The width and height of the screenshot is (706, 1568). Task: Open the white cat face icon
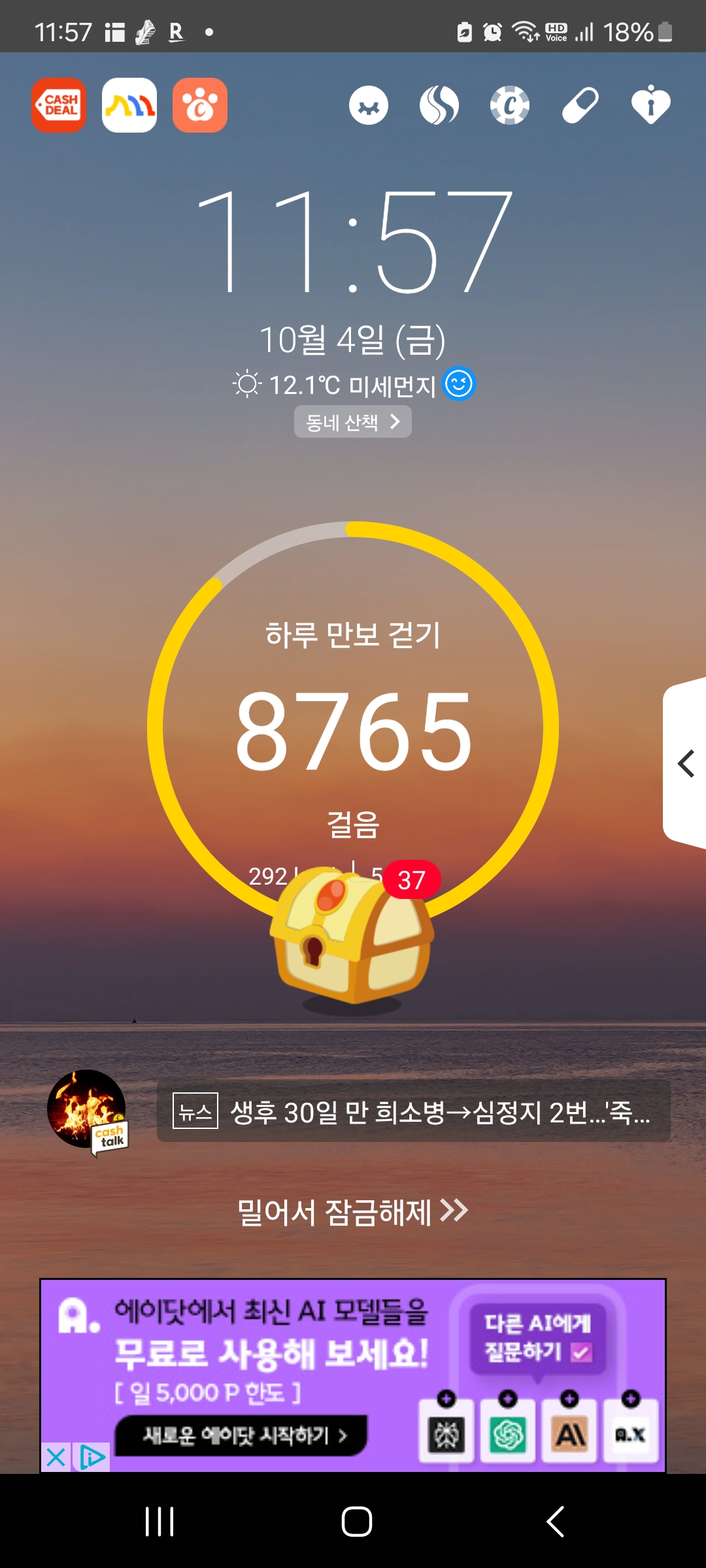coord(369,106)
